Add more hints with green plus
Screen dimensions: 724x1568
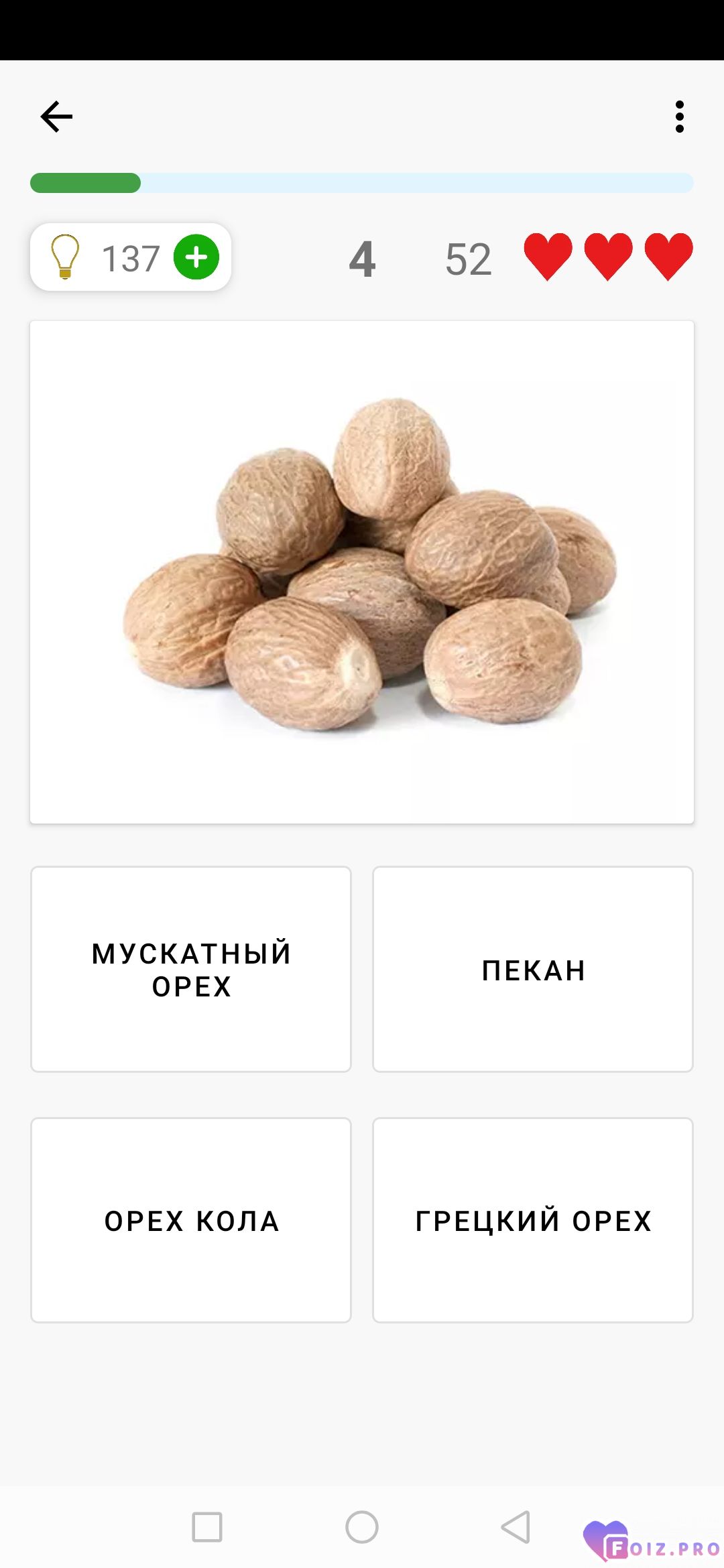pos(196,257)
